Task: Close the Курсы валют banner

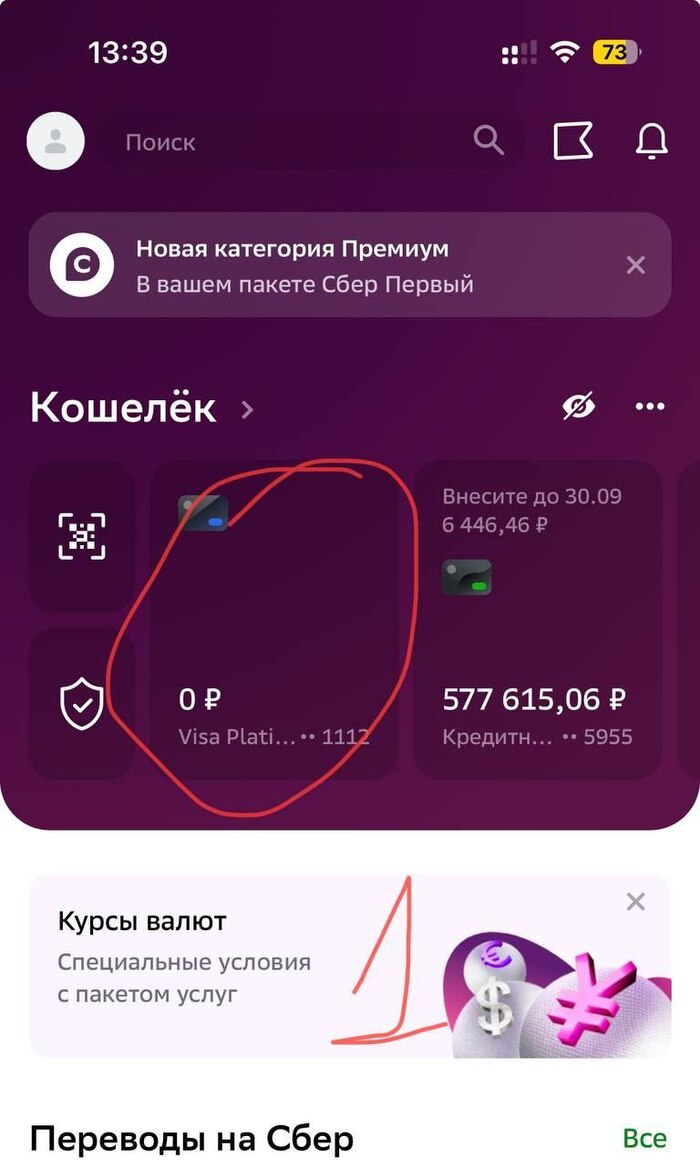Action: [x=635, y=902]
